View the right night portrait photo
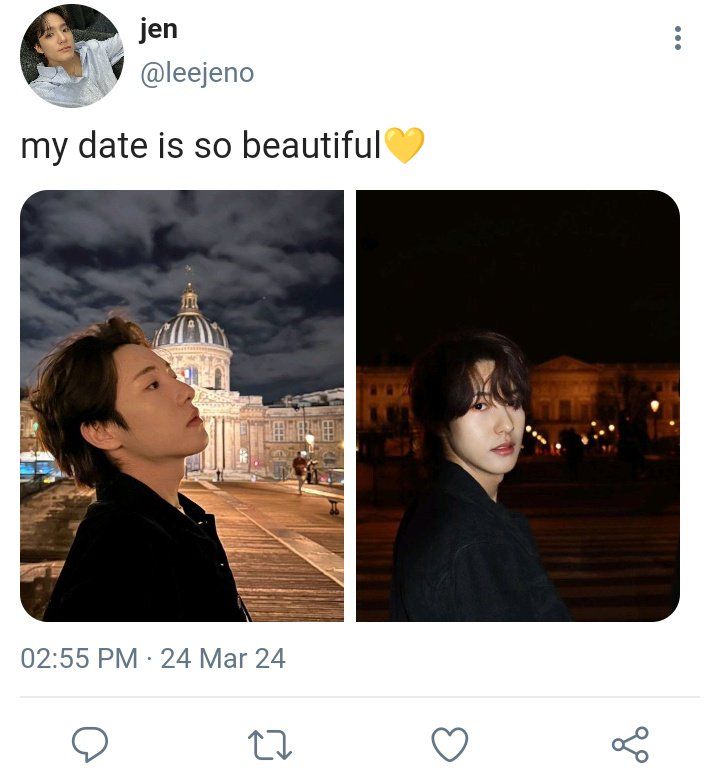 (518, 405)
